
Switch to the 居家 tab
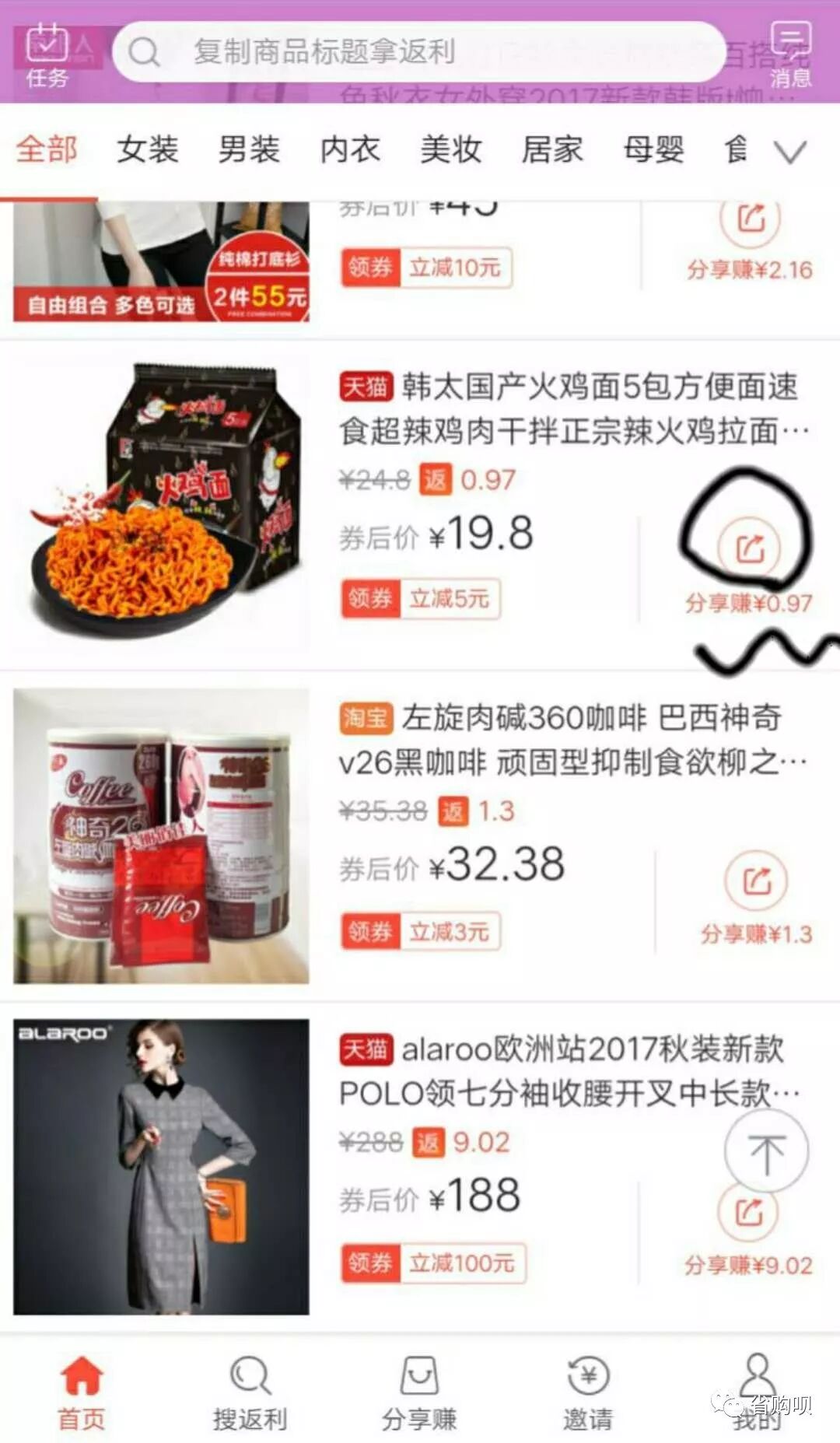[x=552, y=149]
